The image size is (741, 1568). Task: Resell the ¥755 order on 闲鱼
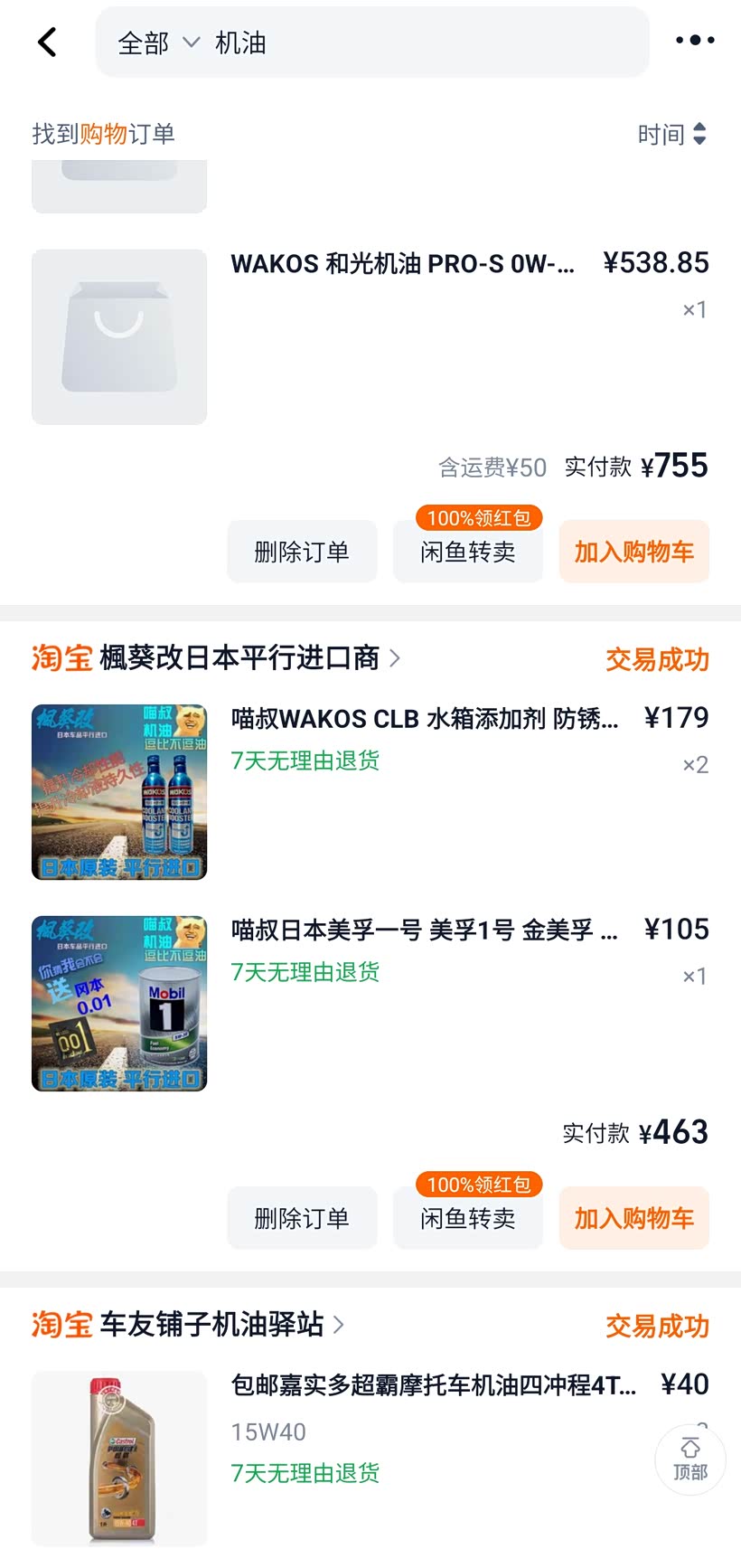pyautogui.click(x=468, y=552)
